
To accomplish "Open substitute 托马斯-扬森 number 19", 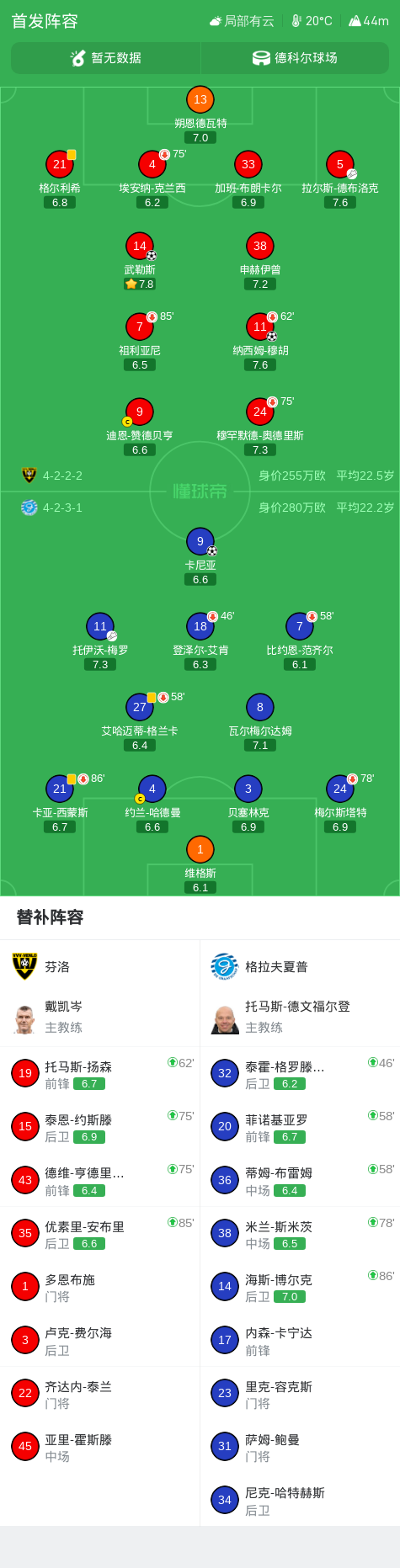I will [100, 1073].
